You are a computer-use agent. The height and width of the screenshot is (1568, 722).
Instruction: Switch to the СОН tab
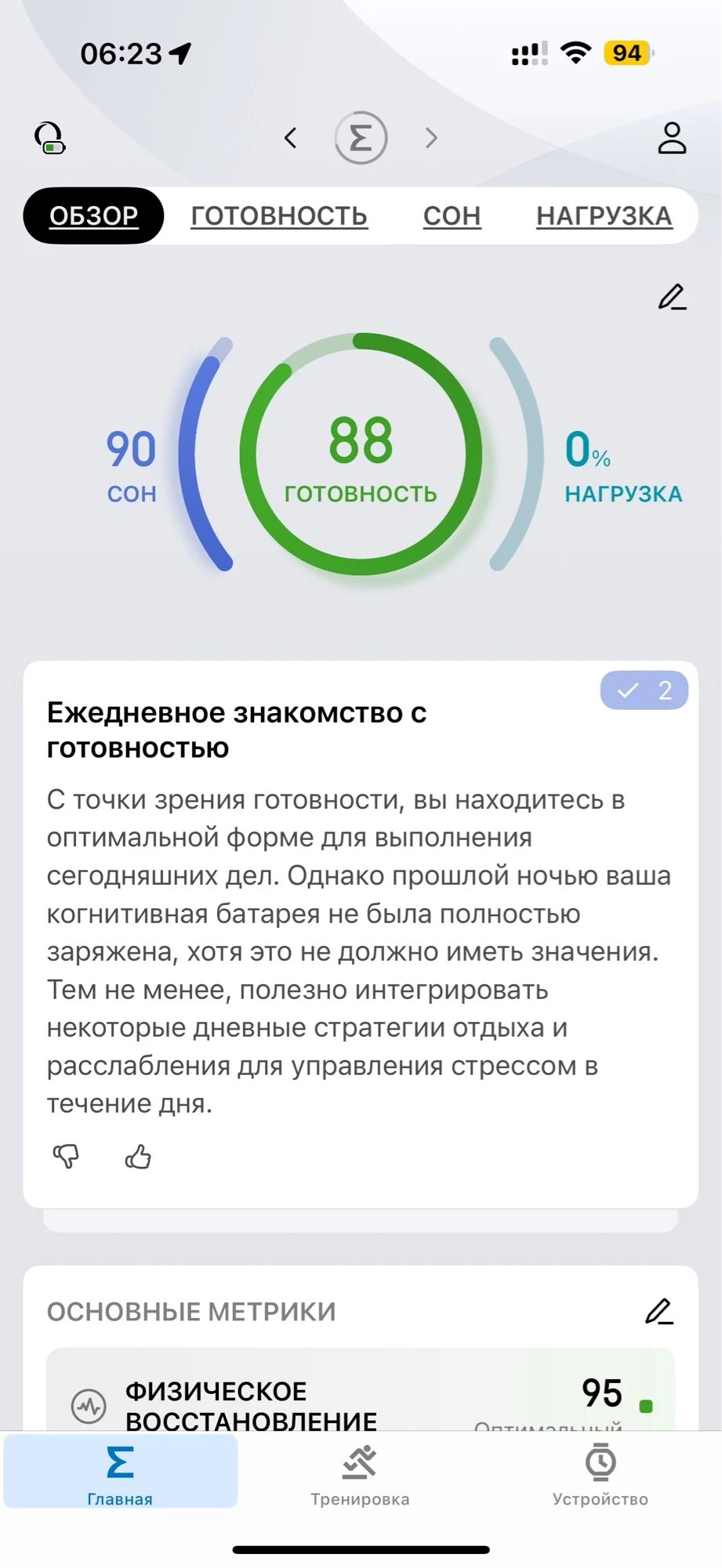click(x=452, y=215)
